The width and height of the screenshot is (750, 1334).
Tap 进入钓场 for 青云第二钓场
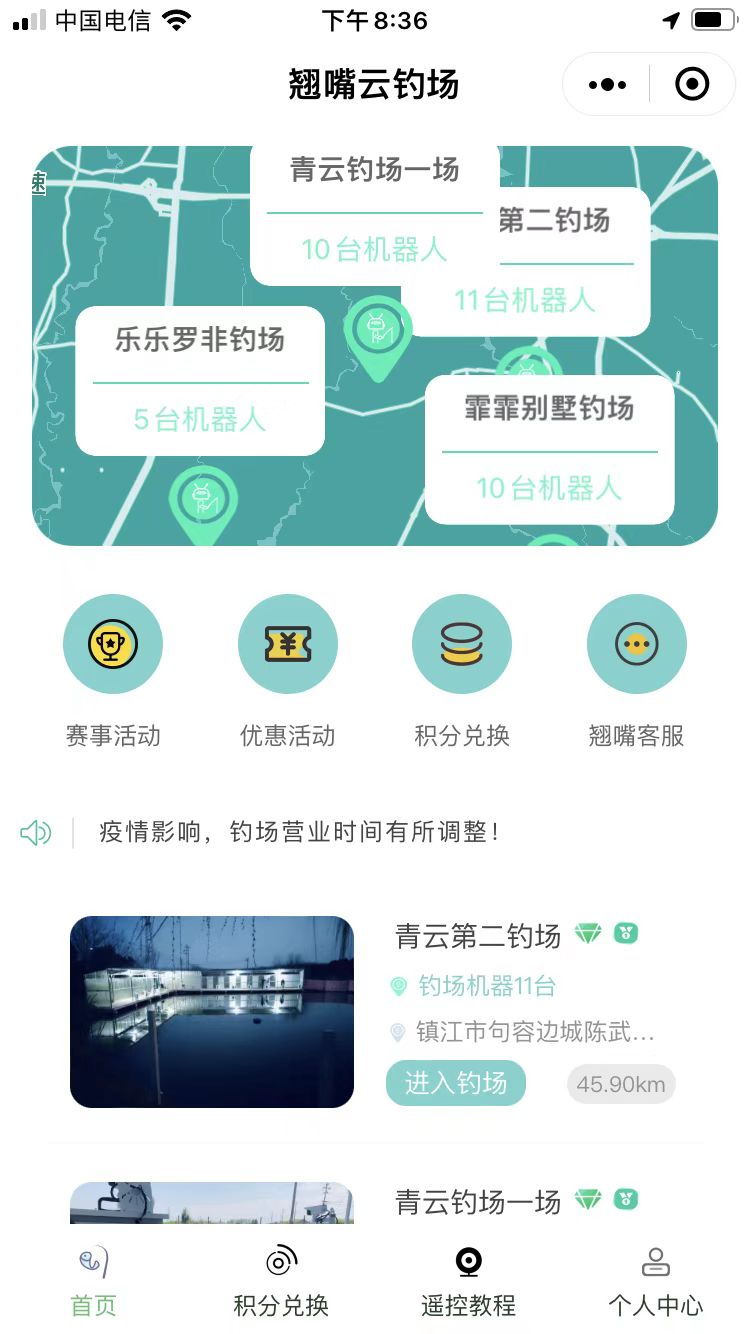pyautogui.click(x=456, y=1083)
